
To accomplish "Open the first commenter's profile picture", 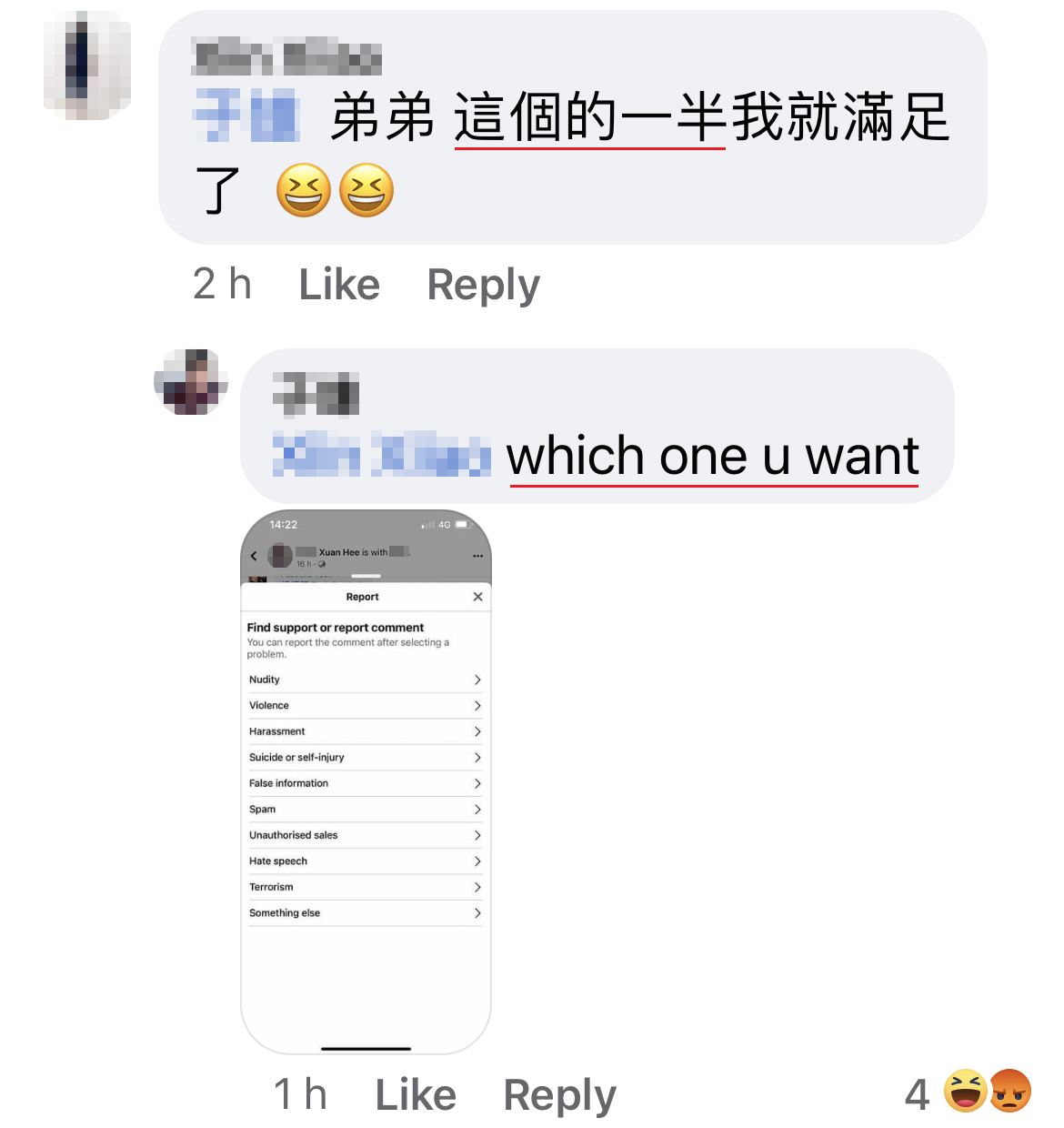I will tap(87, 65).
